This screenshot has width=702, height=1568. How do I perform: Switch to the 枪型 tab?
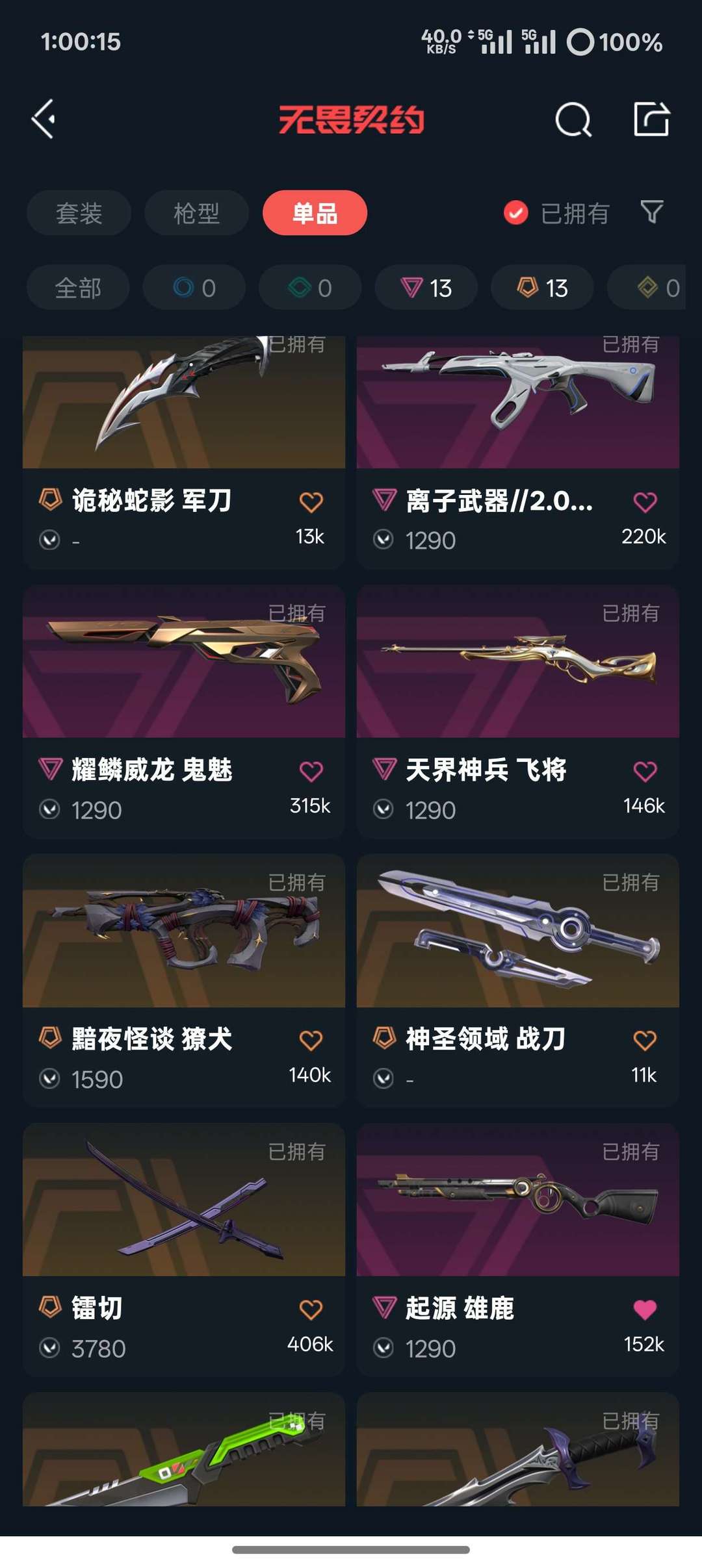click(x=196, y=213)
